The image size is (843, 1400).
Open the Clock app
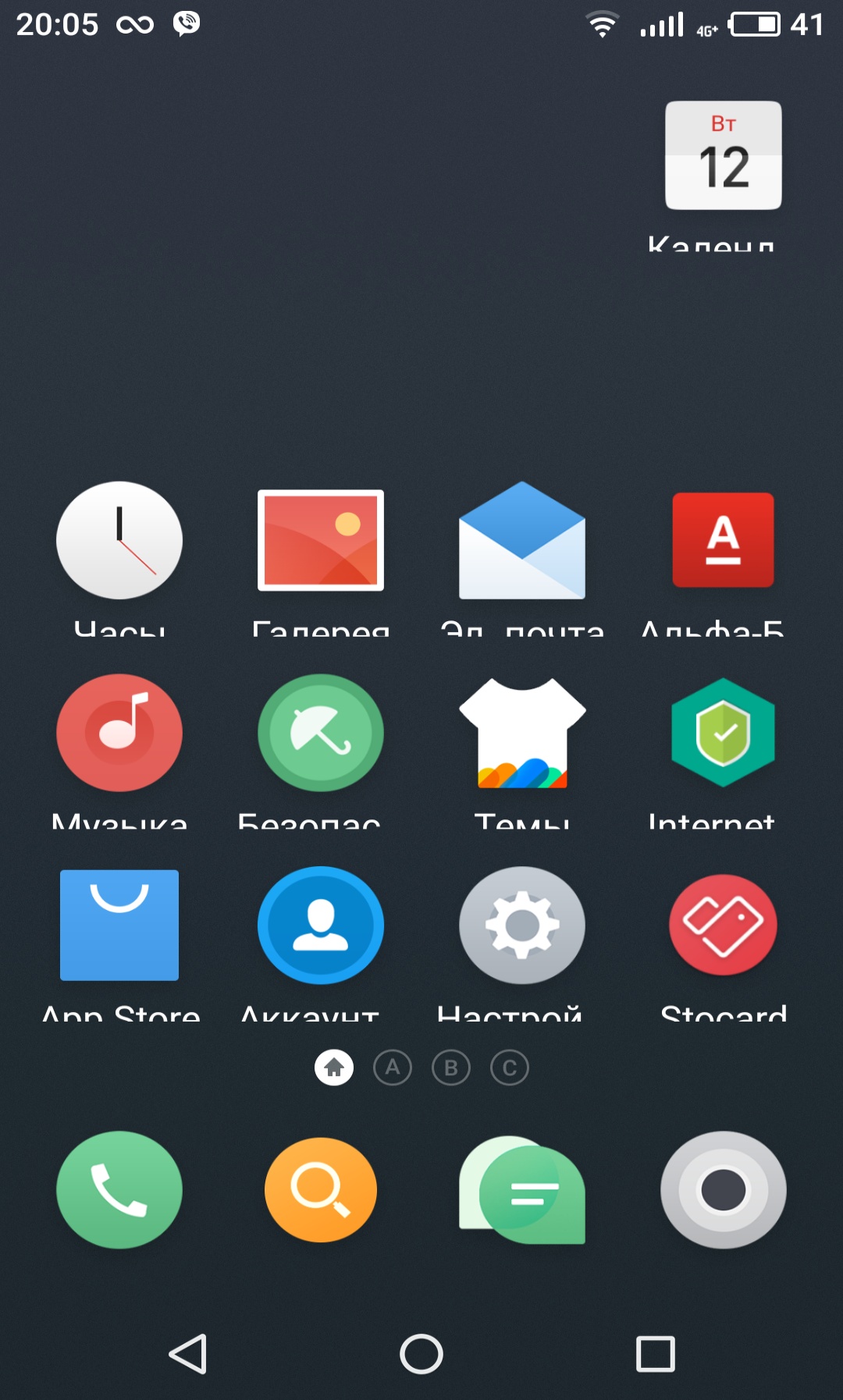click(x=119, y=540)
